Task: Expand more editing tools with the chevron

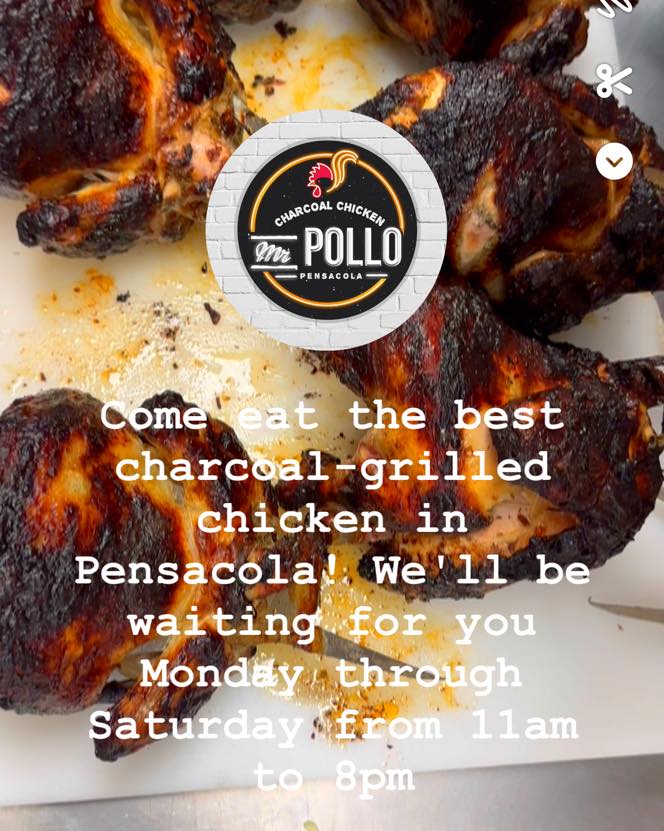Action: [x=614, y=161]
